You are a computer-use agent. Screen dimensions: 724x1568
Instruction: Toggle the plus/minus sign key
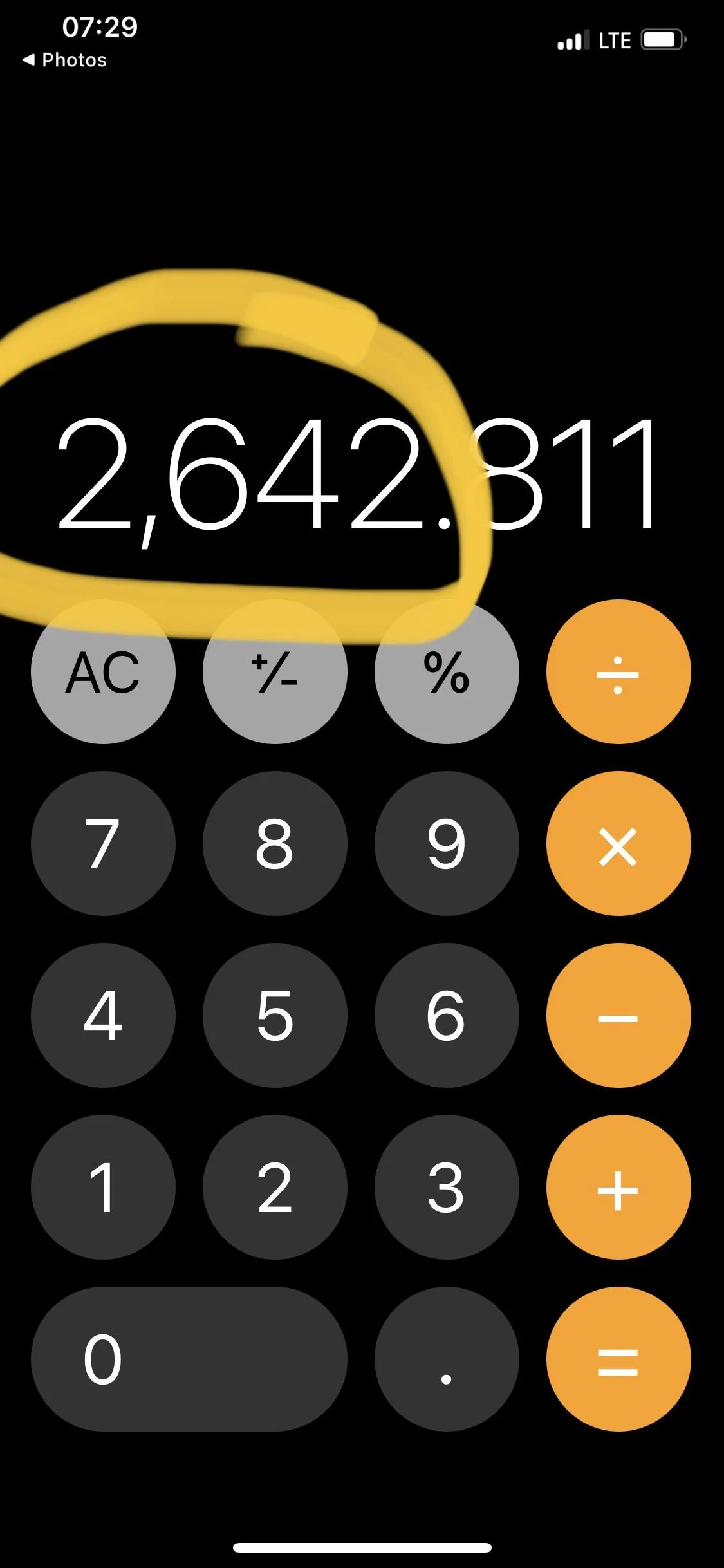[275, 672]
